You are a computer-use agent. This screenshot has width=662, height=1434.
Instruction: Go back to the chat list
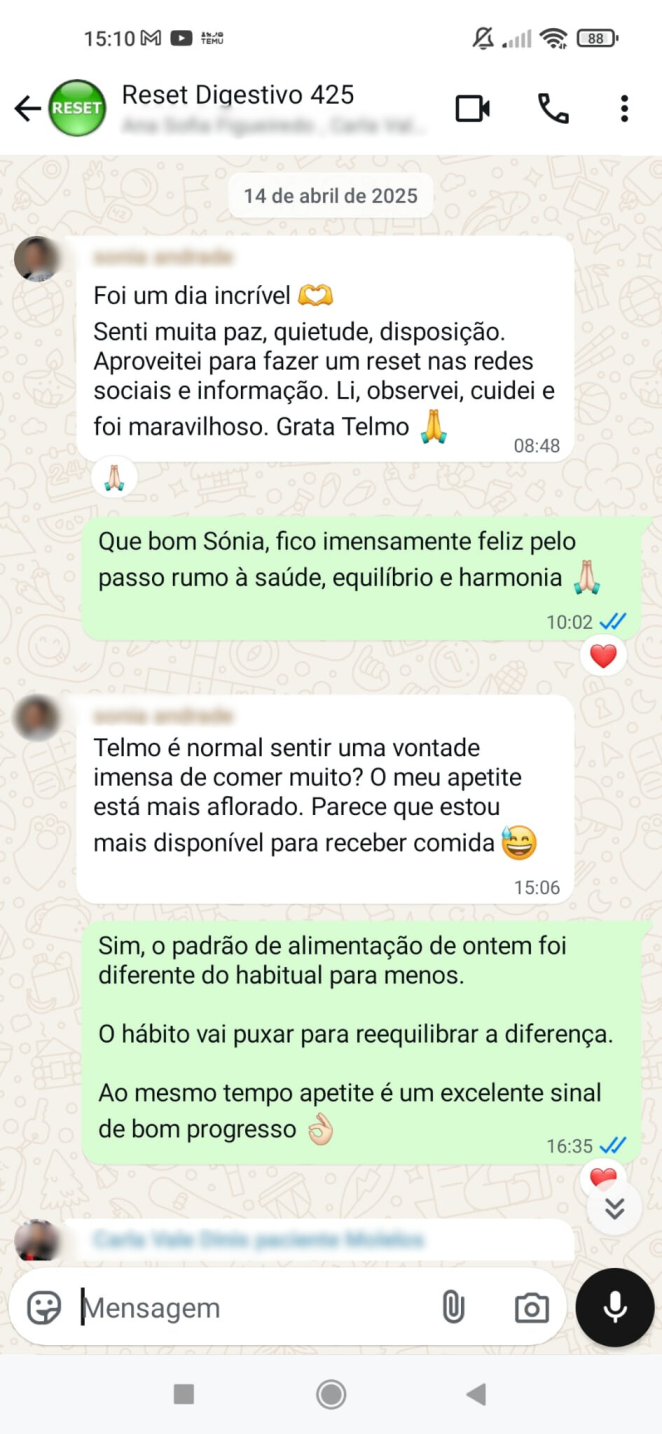click(x=27, y=108)
